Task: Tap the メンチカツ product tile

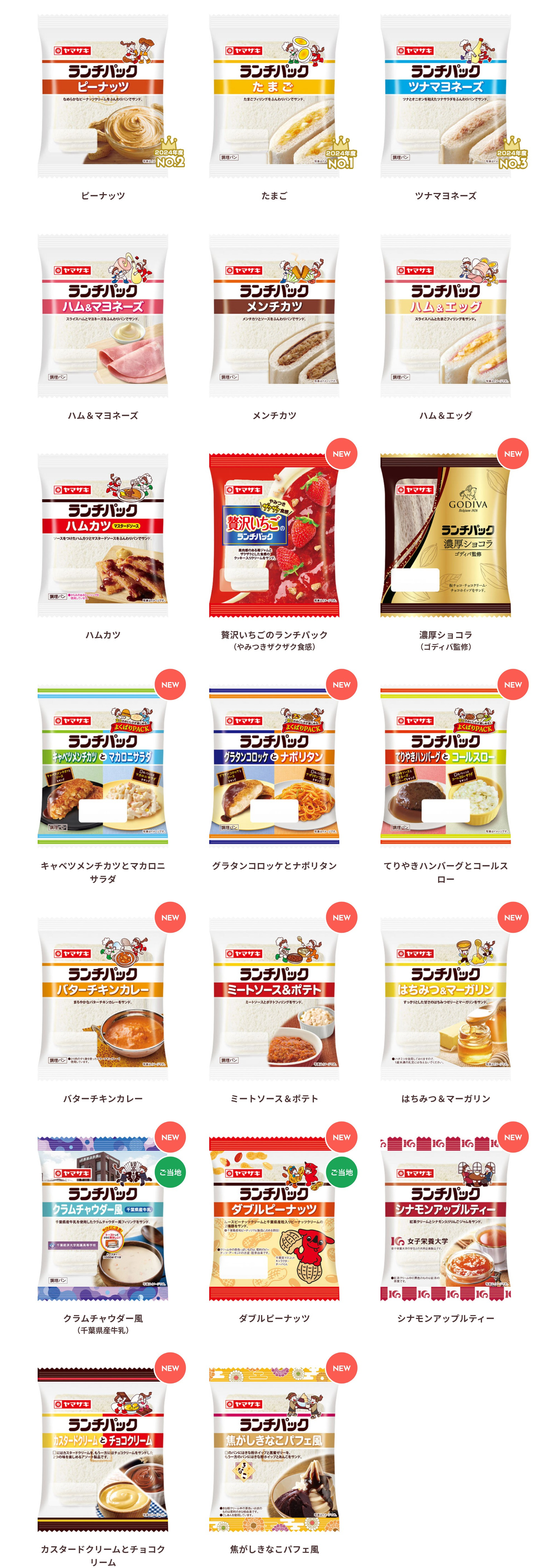Action: point(274,317)
